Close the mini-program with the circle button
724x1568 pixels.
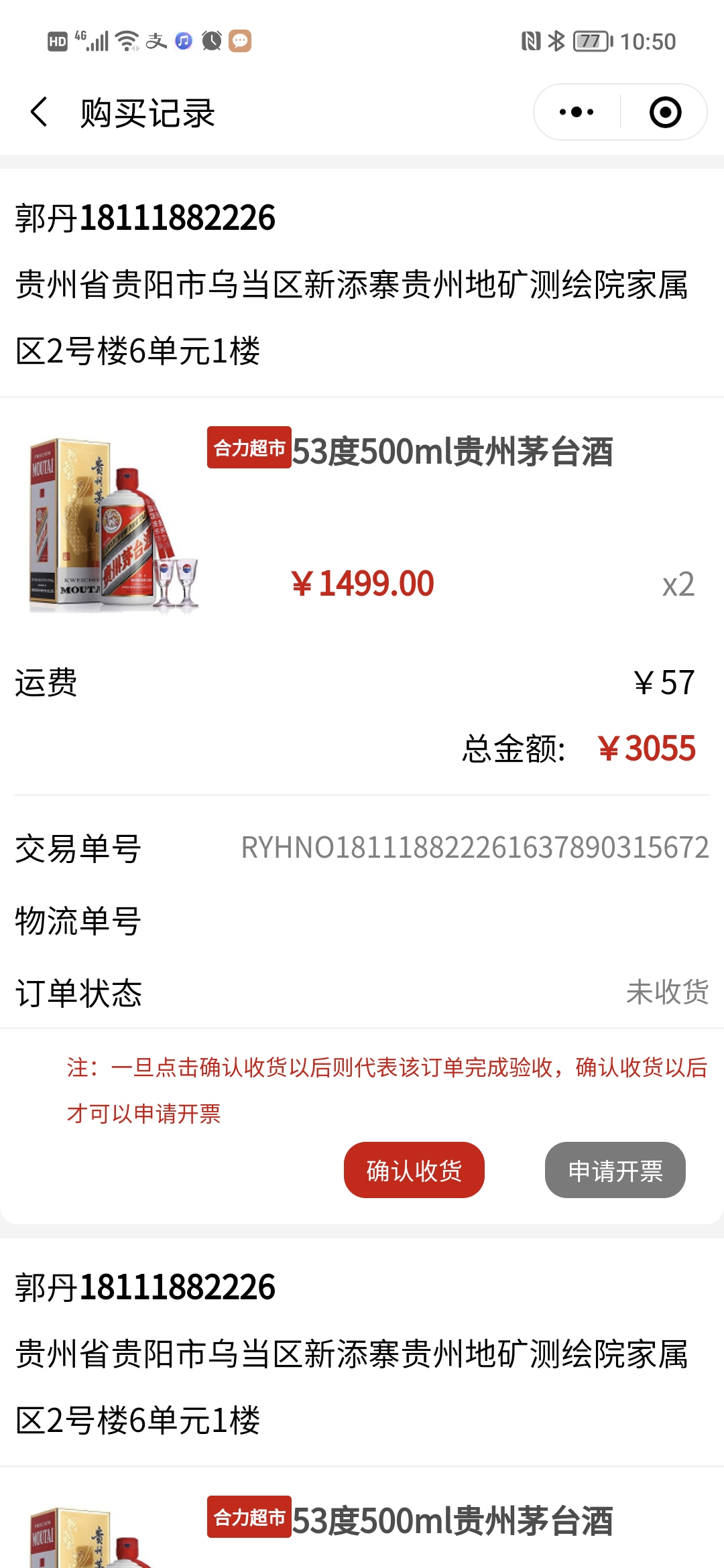pyautogui.click(x=665, y=112)
